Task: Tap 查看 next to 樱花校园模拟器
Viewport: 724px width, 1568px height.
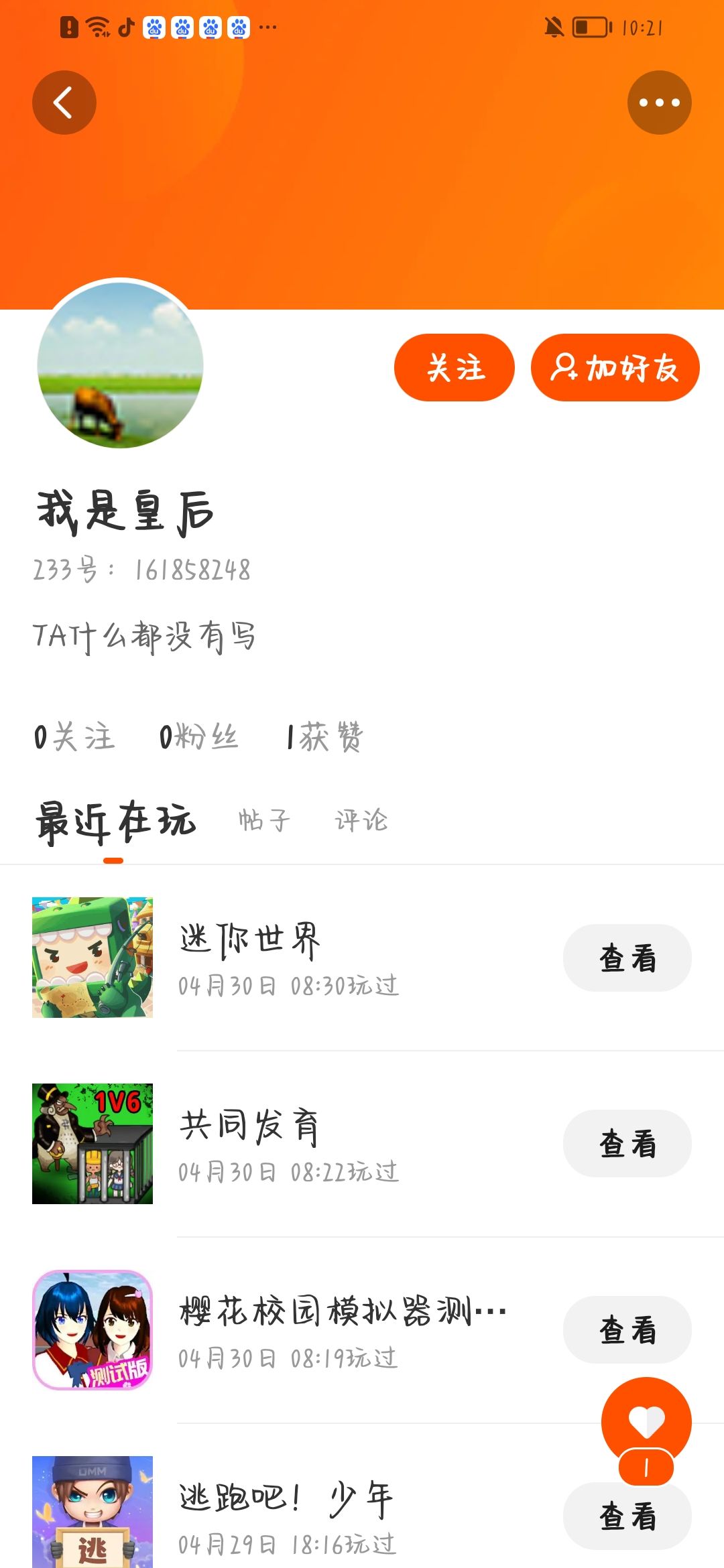Action: 627,1329
